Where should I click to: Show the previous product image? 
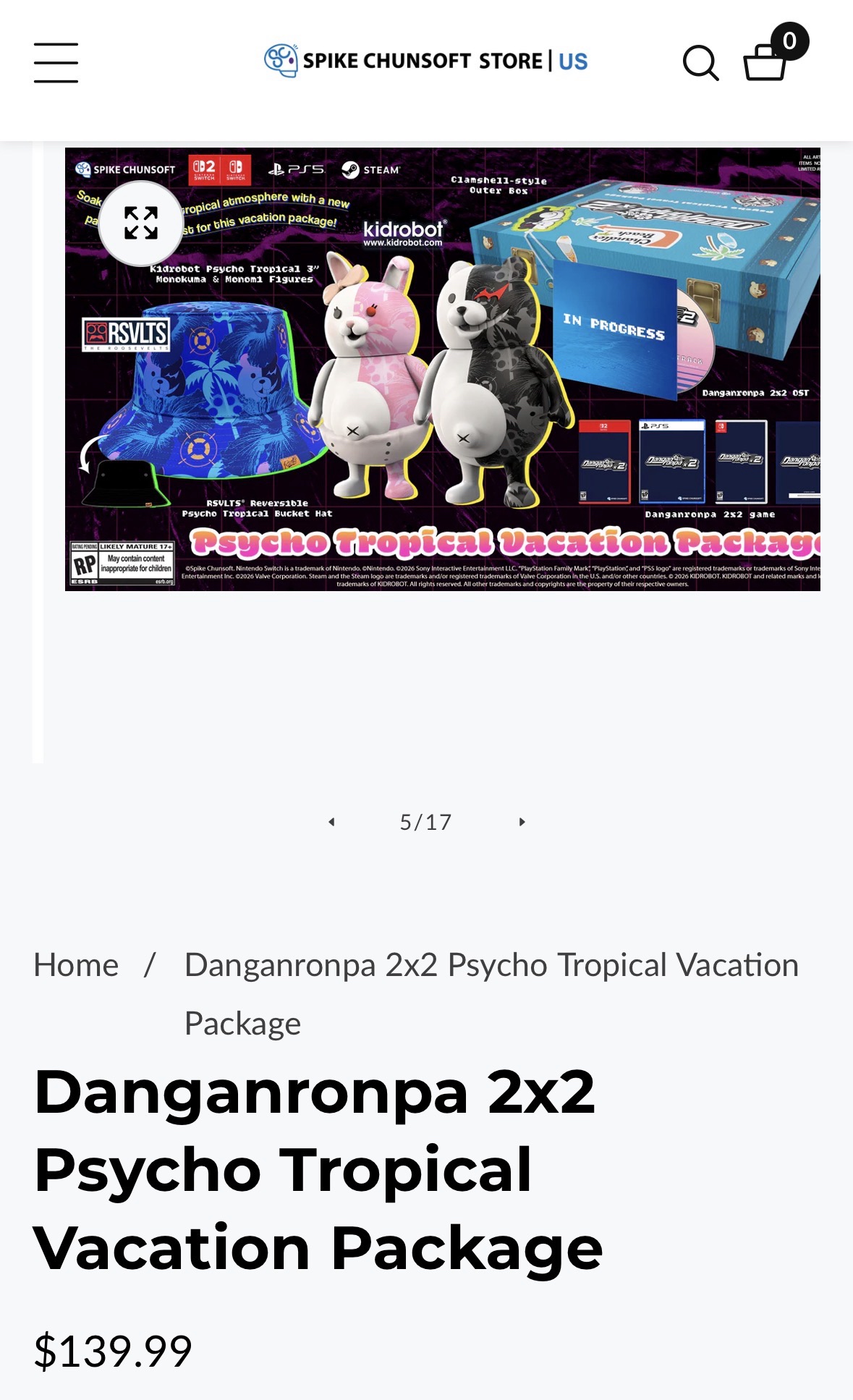[331, 822]
